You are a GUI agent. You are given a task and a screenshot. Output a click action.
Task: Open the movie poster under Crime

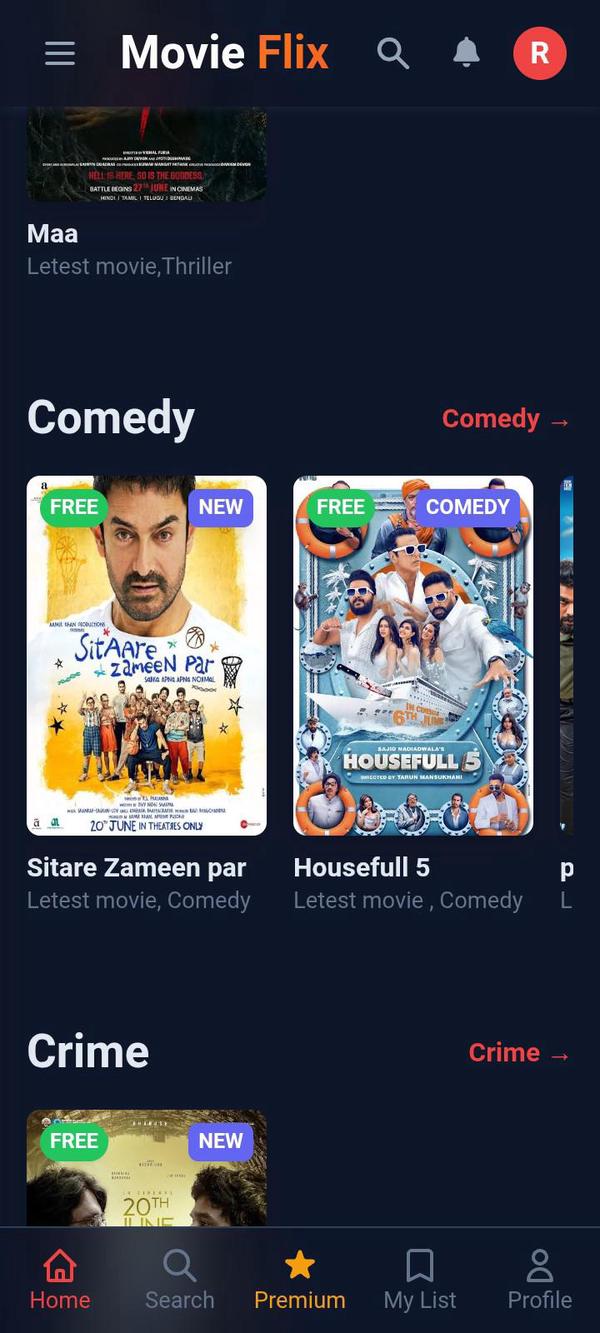click(x=146, y=1170)
